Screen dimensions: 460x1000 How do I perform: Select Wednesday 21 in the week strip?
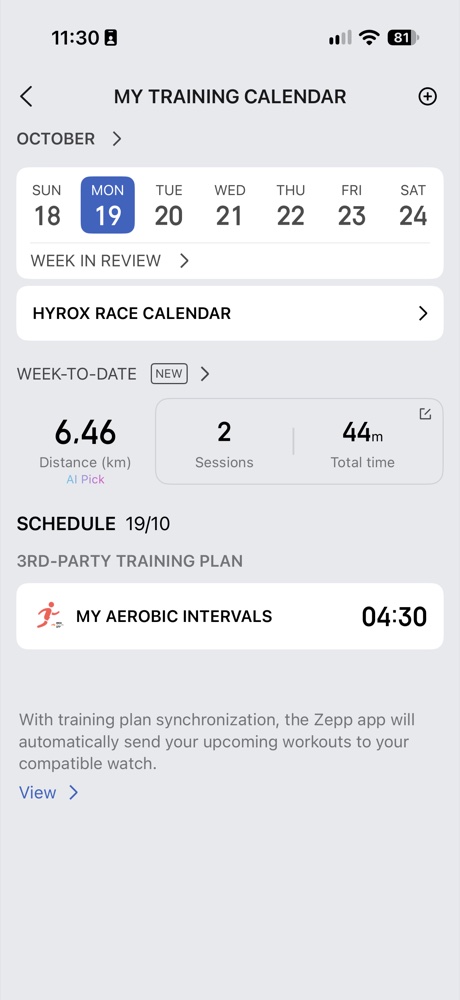click(x=230, y=205)
